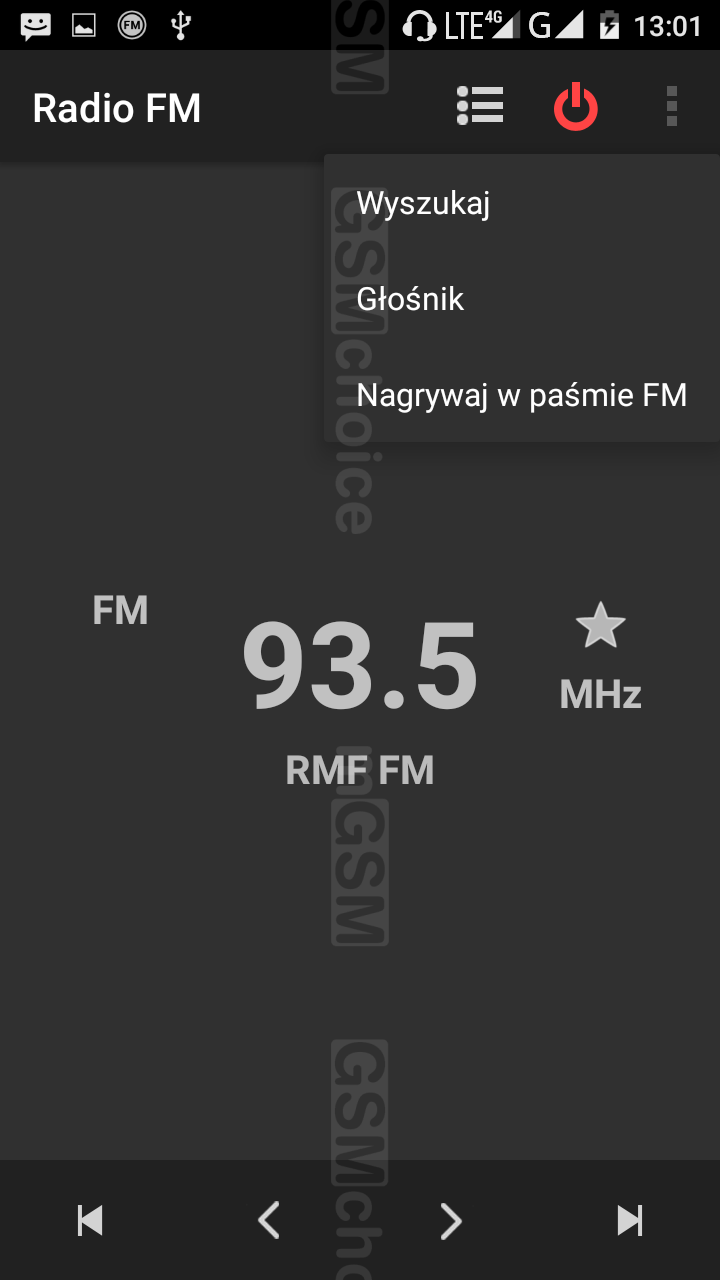Tap Nagrywaj w paśmie FM

(x=521, y=395)
